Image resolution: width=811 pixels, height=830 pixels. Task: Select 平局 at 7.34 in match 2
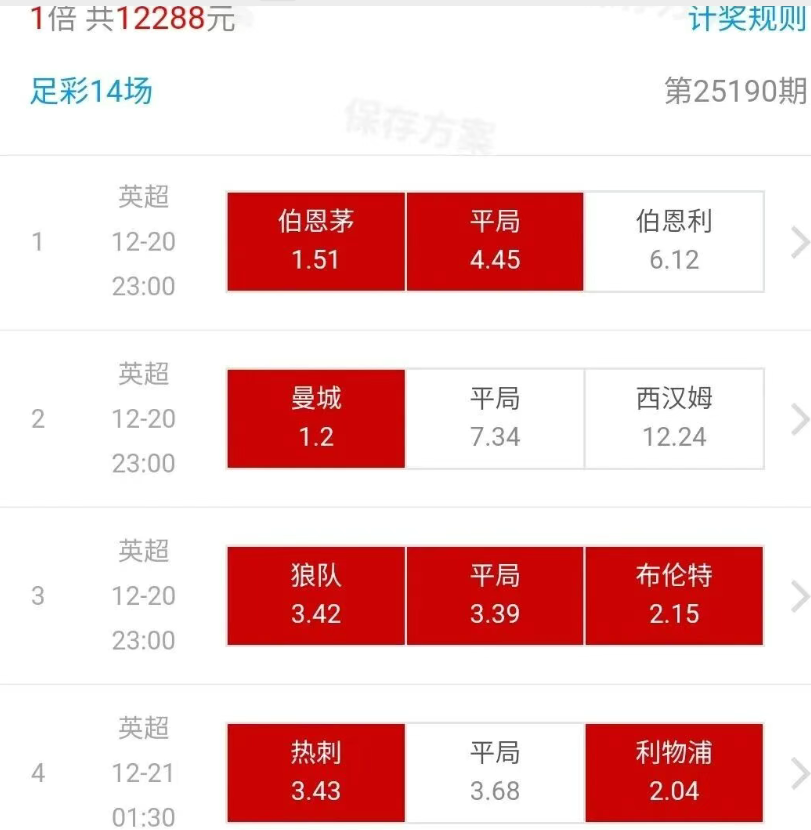tap(495, 418)
